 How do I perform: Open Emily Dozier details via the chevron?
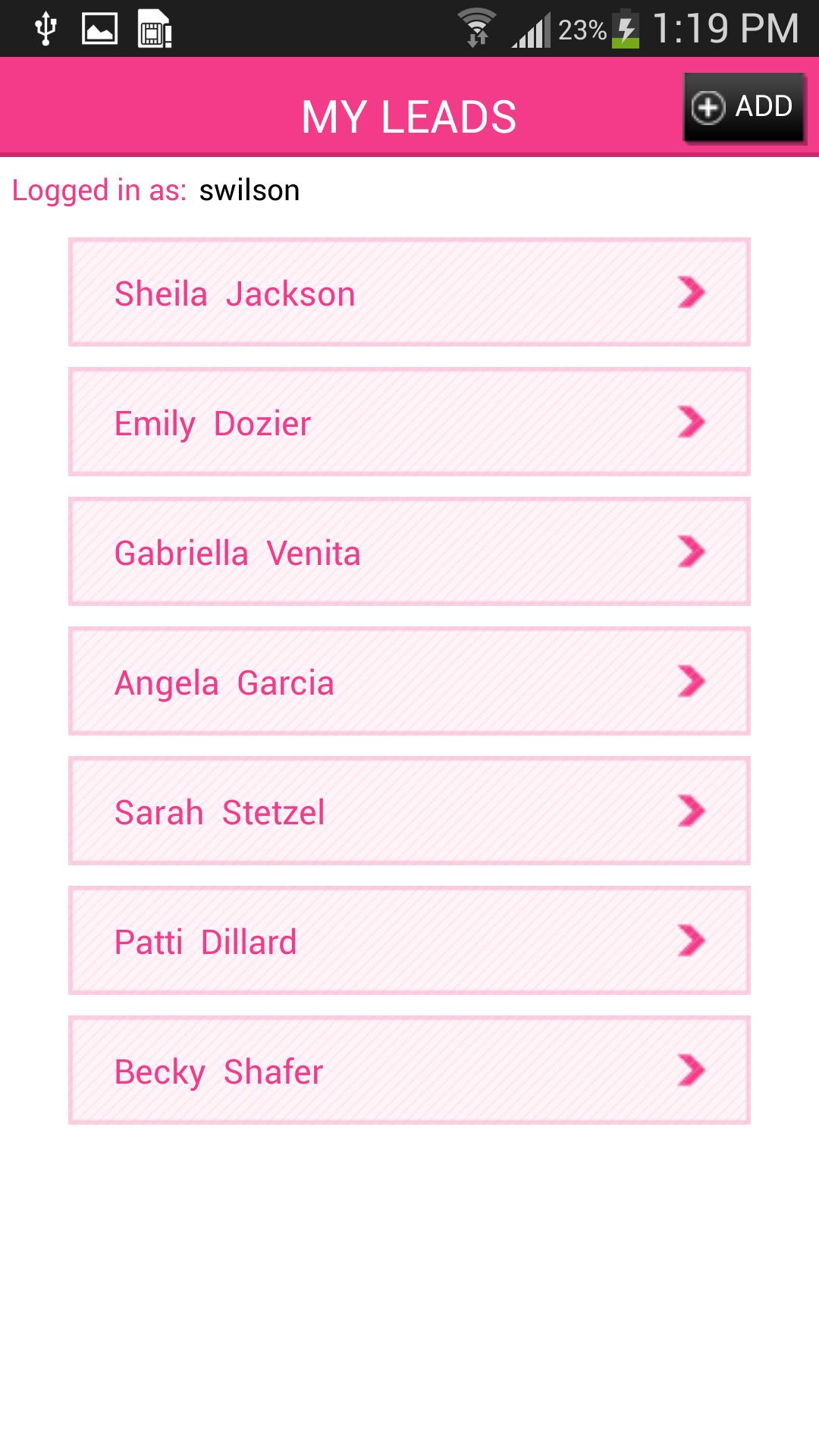(691, 422)
